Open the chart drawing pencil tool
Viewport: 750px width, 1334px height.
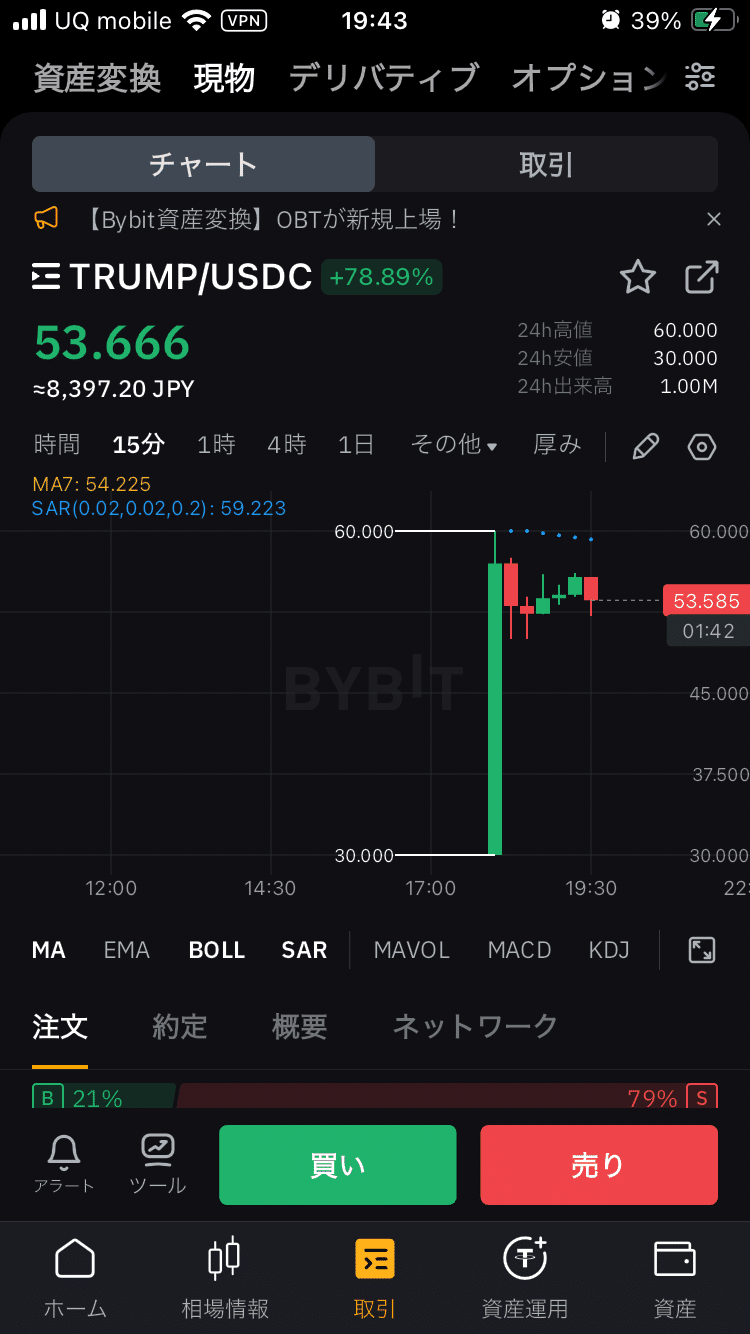coord(646,447)
